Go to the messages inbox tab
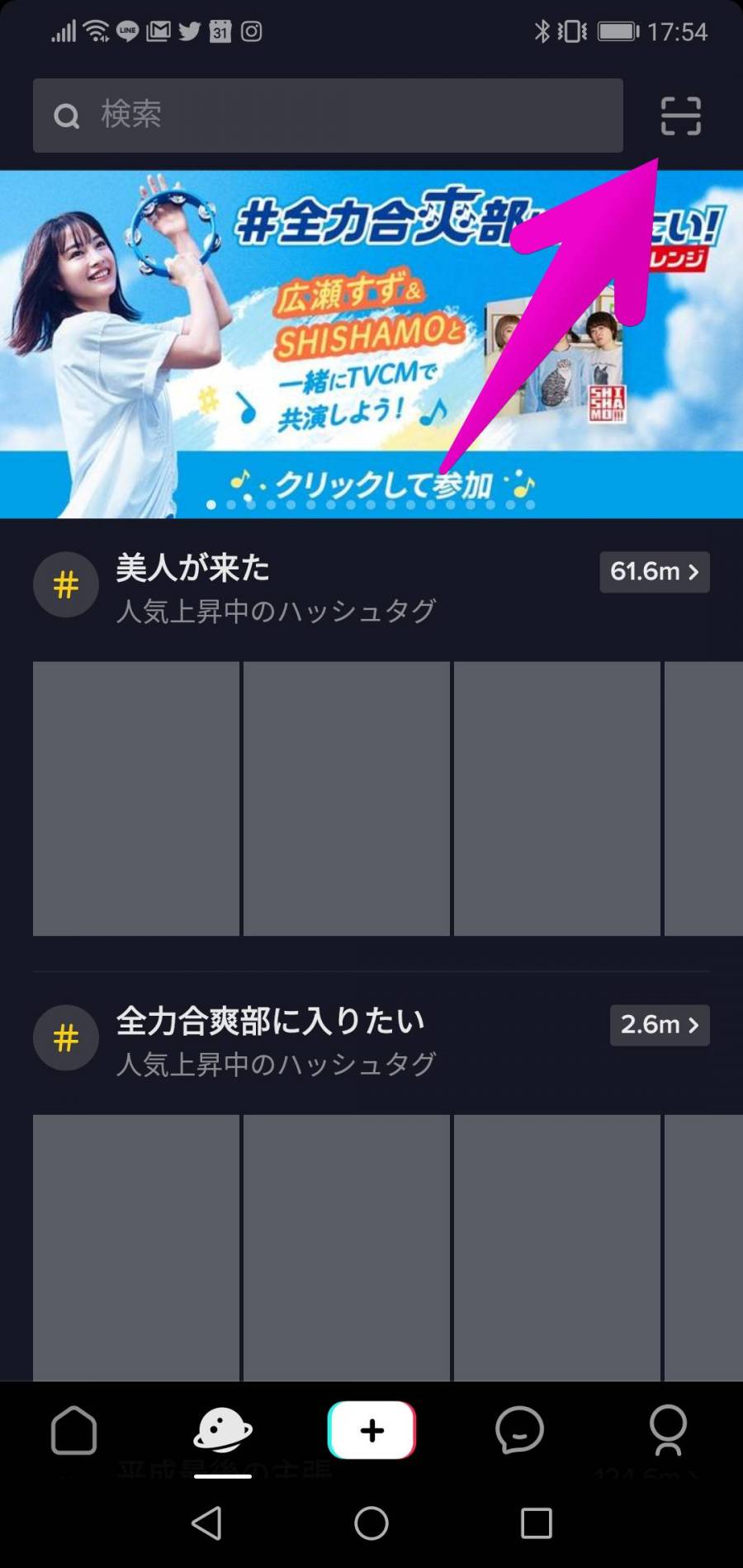Image resolution: width=743 pixels, height=1568 pixels. pyautogui.click(x=519, y=1430)
